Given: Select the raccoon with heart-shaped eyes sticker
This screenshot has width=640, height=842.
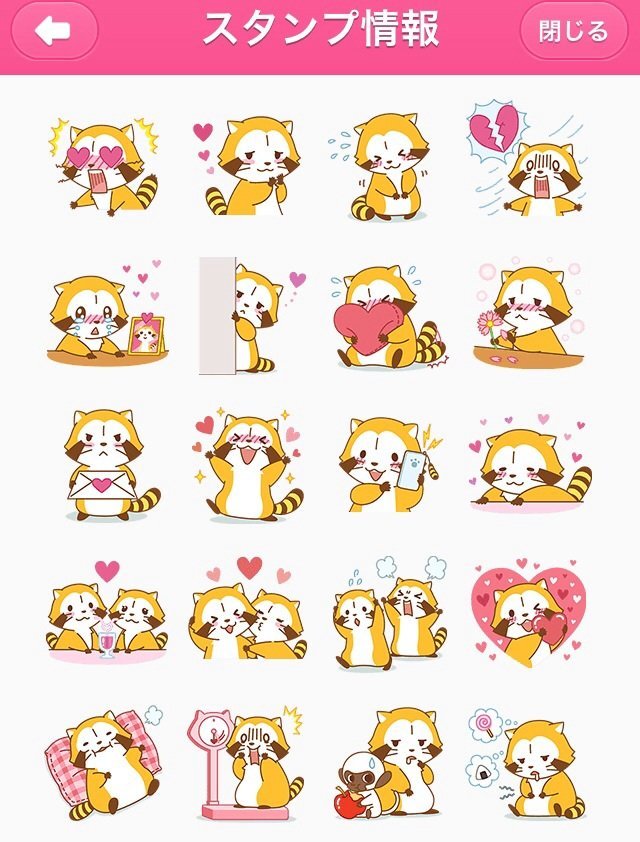Looking at the screenshot, I should 104,167.
